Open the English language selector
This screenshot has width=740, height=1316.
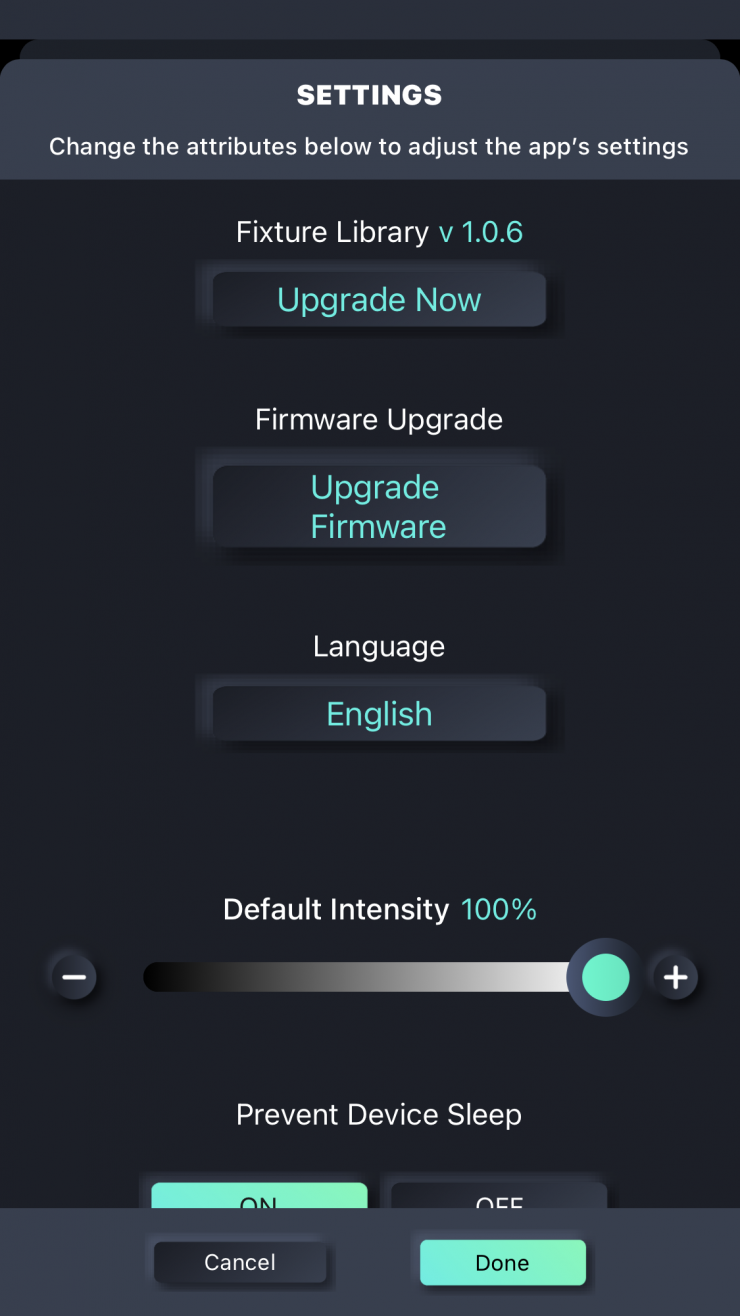click(x=379, y=714)
